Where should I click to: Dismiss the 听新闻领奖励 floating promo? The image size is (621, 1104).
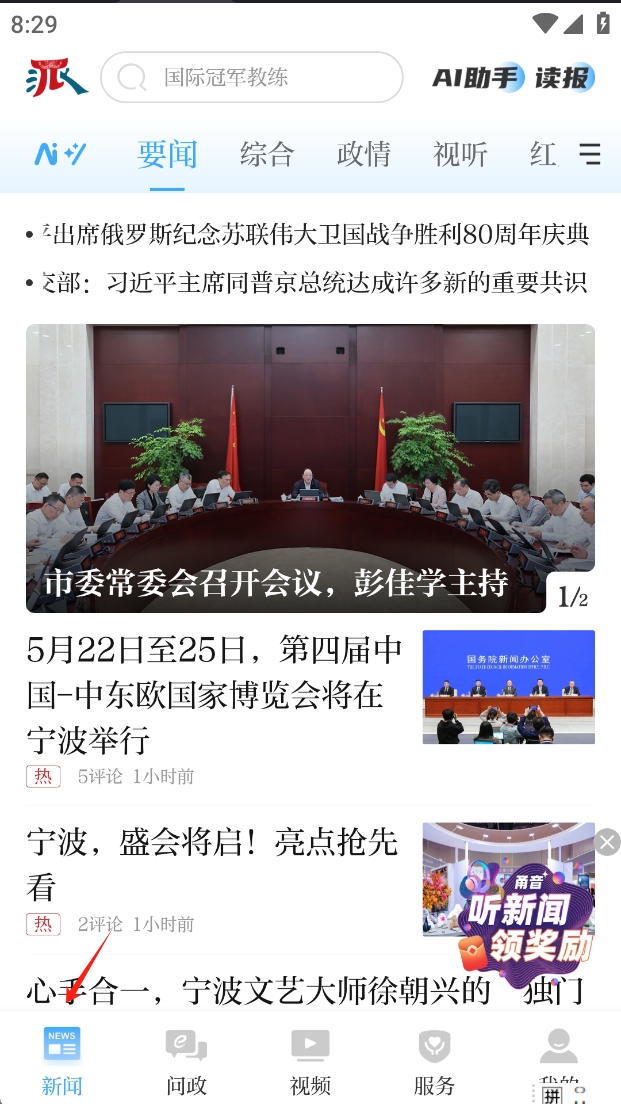coord(607,842)
